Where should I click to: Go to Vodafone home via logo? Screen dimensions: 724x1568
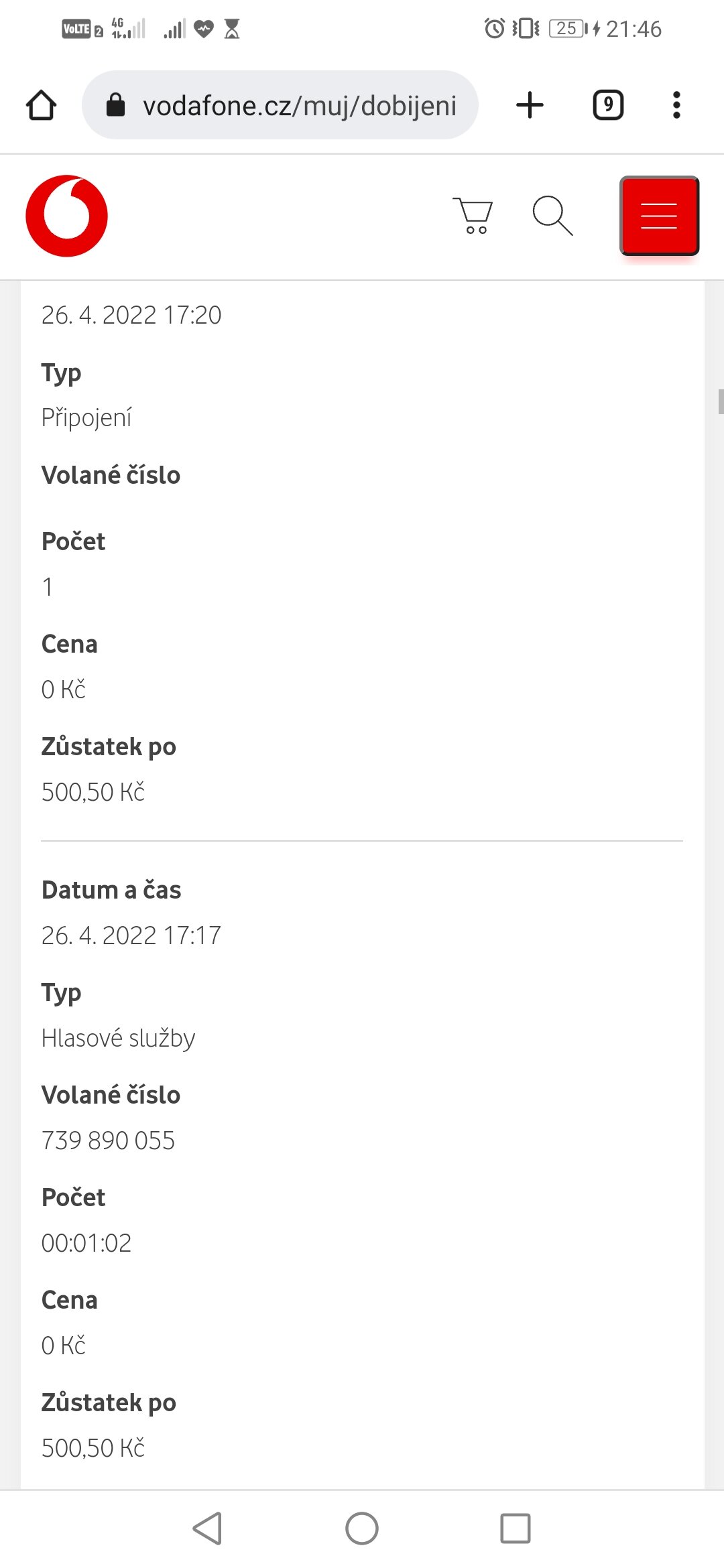point(67,216)
